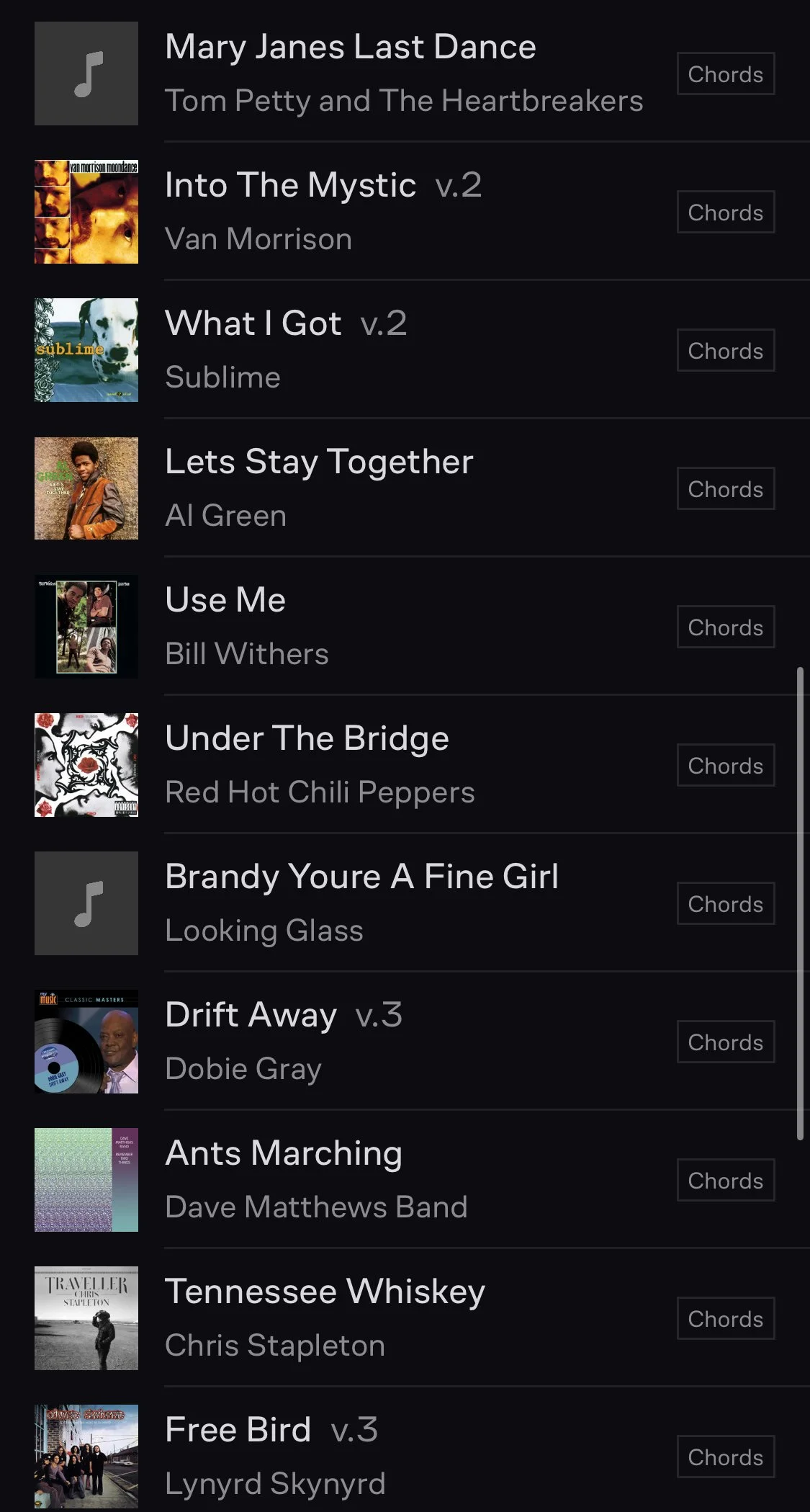This screenshot has height=1512, width=810.
Task: Open Under The Bridge song row
Action: point(307,739)
